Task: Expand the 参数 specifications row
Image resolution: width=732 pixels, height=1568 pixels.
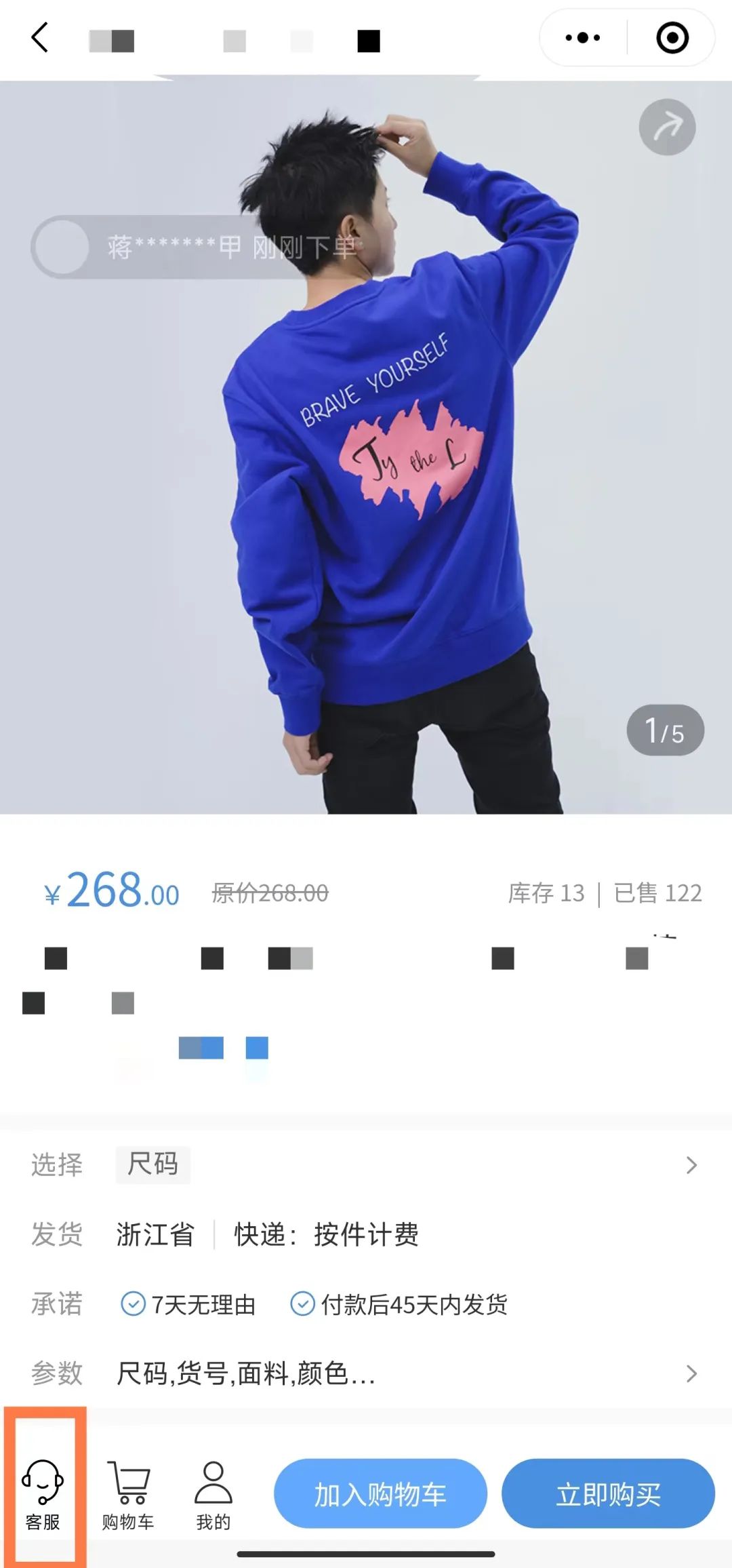Action: [x=366, y=1373]
